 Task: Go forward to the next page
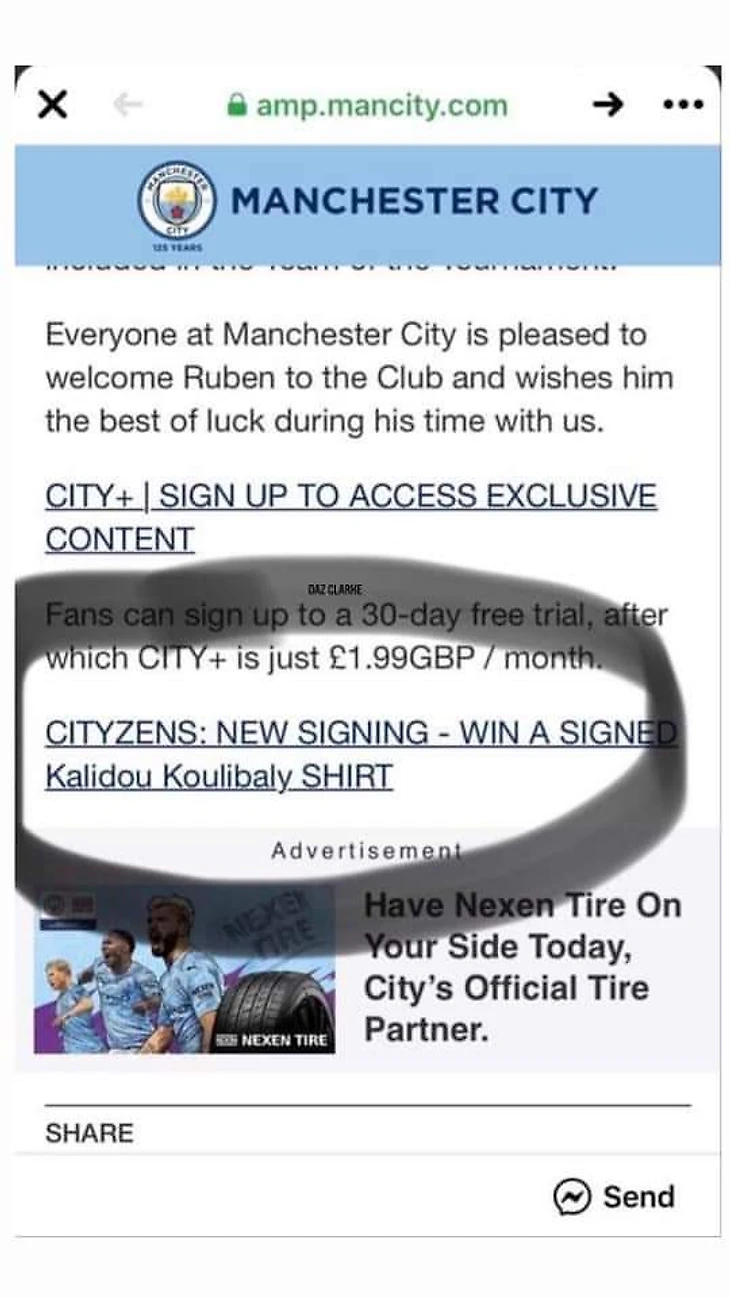(x=608, y=104)
